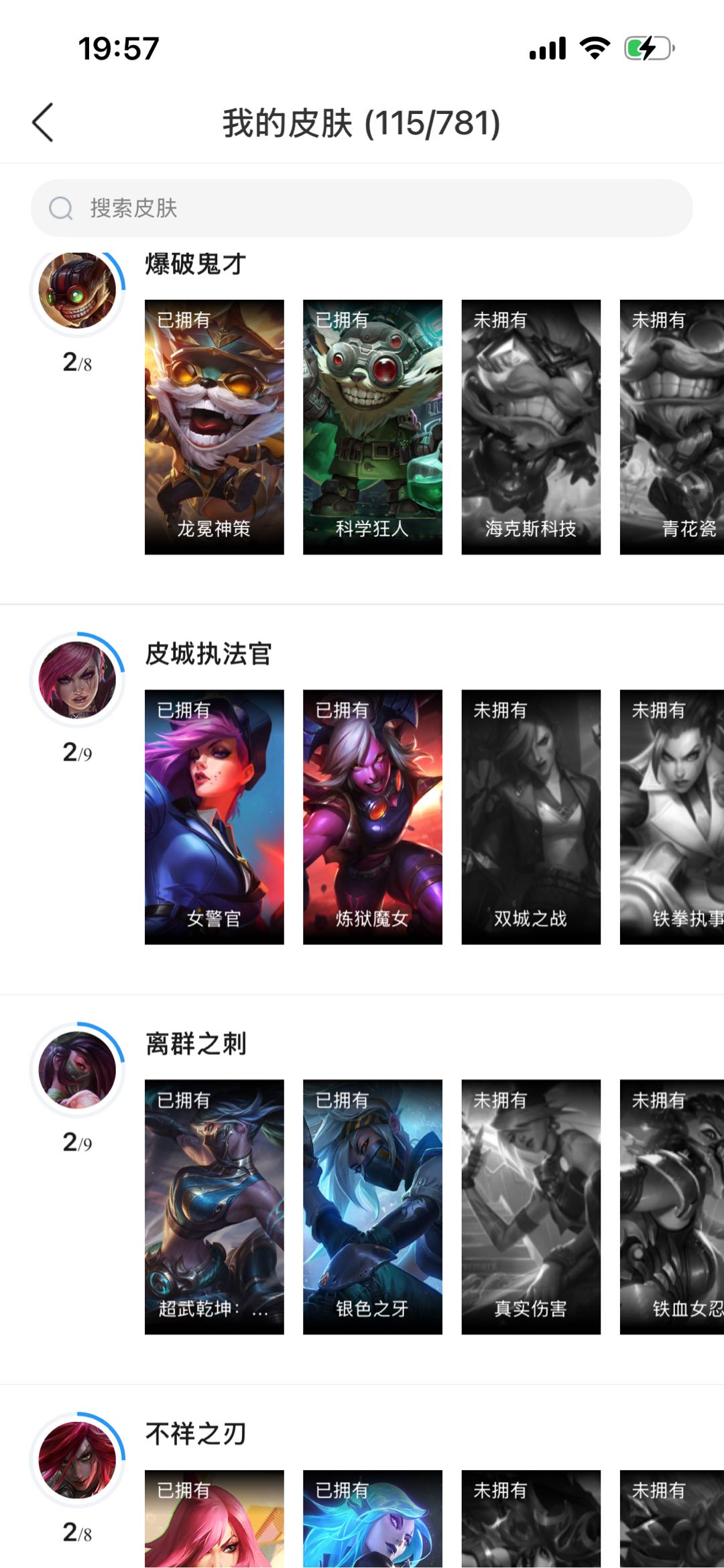This screenshot has height=1568, width=724.
Task: View the unowned 双城之战 skin
Action: coord(531,817)
